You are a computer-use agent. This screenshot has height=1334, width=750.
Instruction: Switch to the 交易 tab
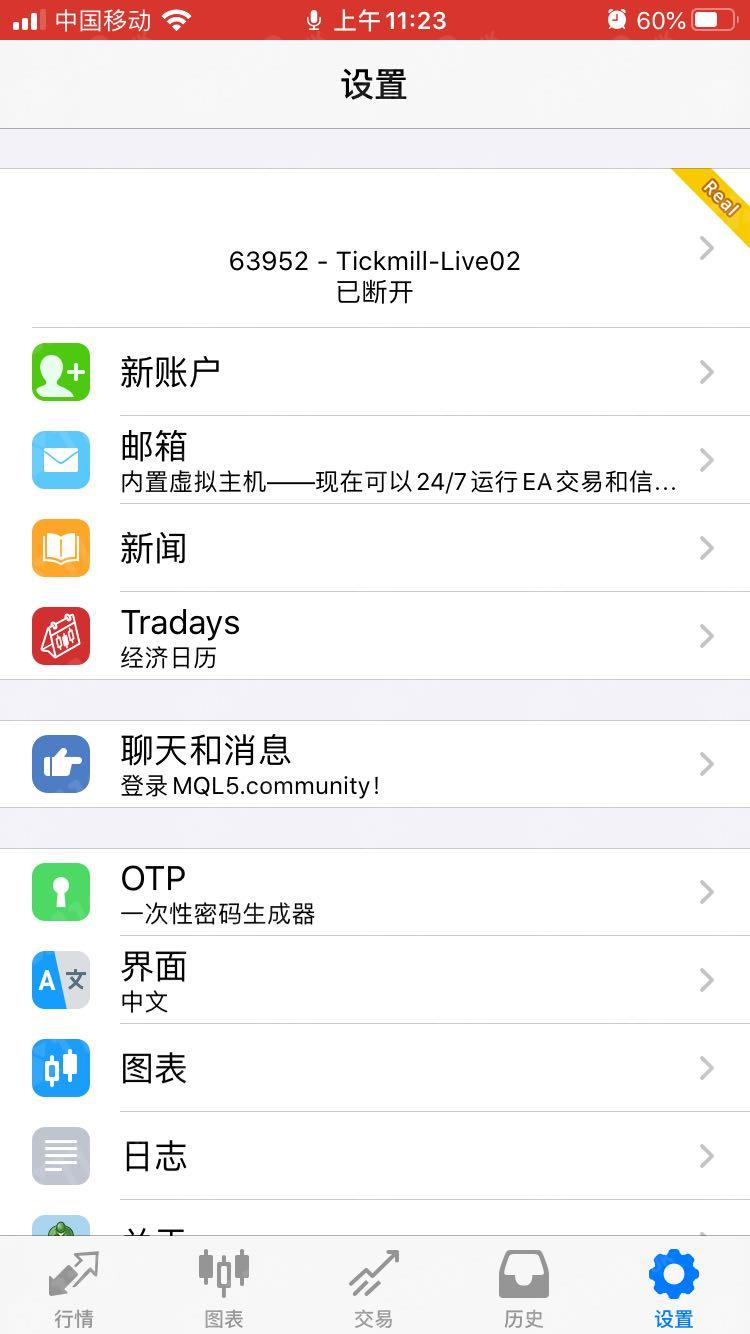pyautogui.click(x=374, y=1286)
